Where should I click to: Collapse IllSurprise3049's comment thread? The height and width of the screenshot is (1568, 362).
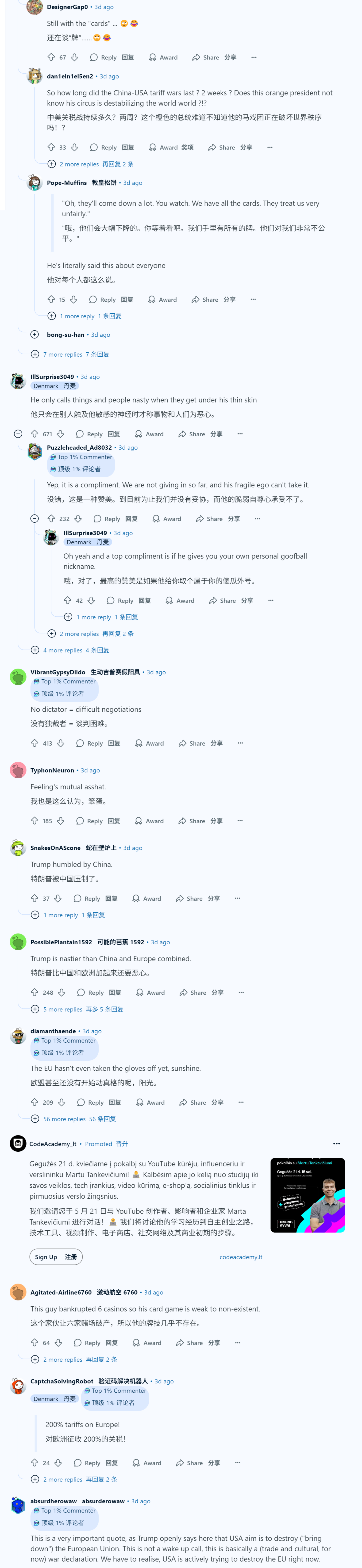18,434
